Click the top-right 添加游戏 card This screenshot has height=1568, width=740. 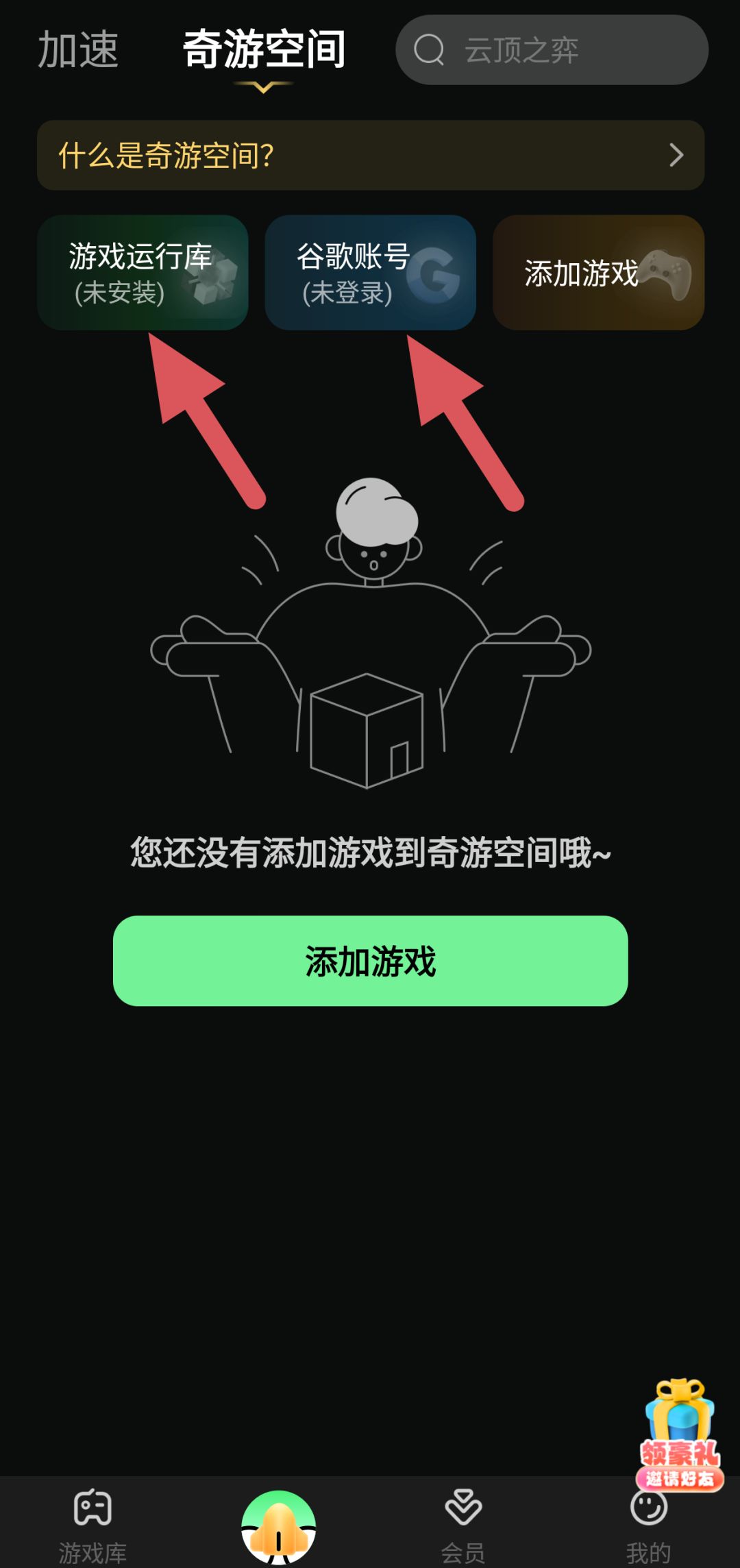pos(598,272)
